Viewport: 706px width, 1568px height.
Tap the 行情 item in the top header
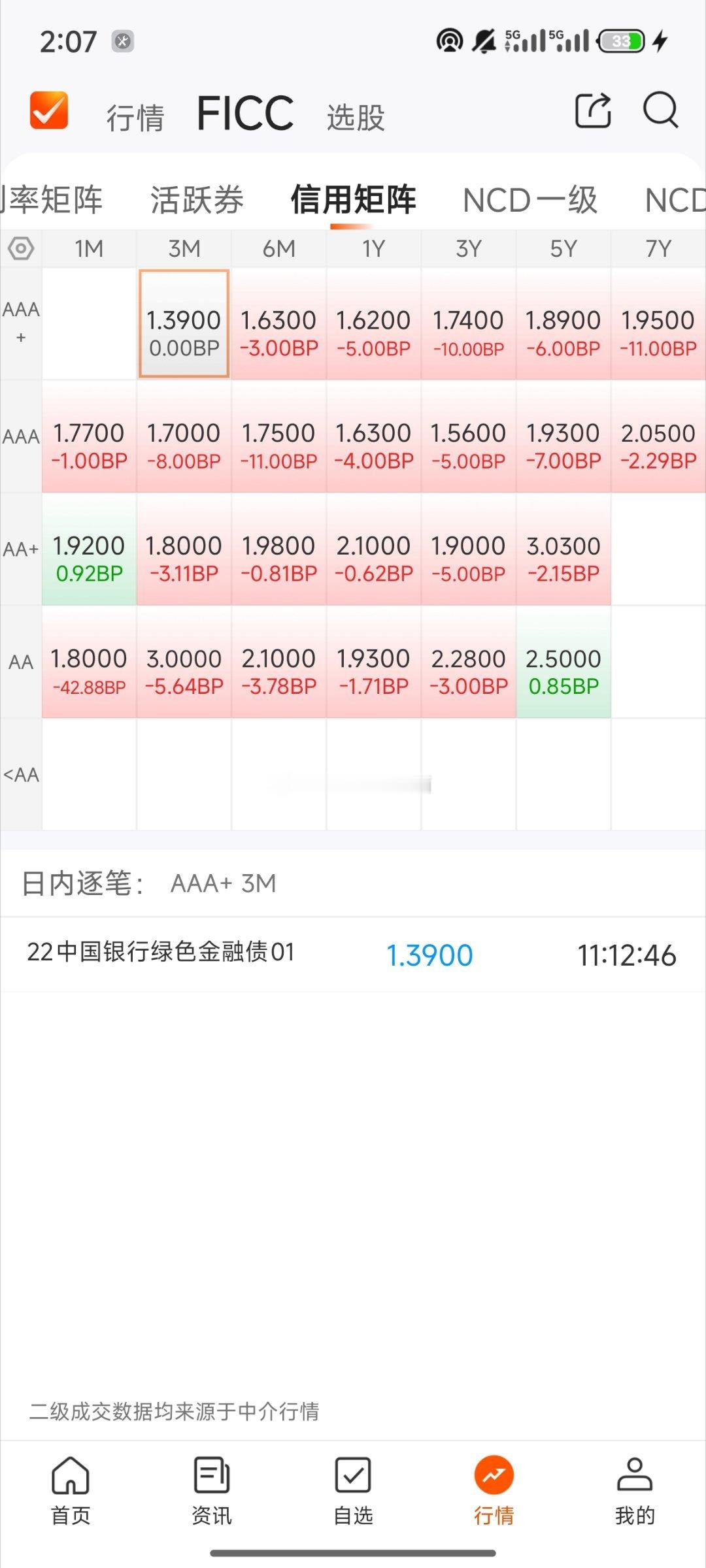coord(135,118)
